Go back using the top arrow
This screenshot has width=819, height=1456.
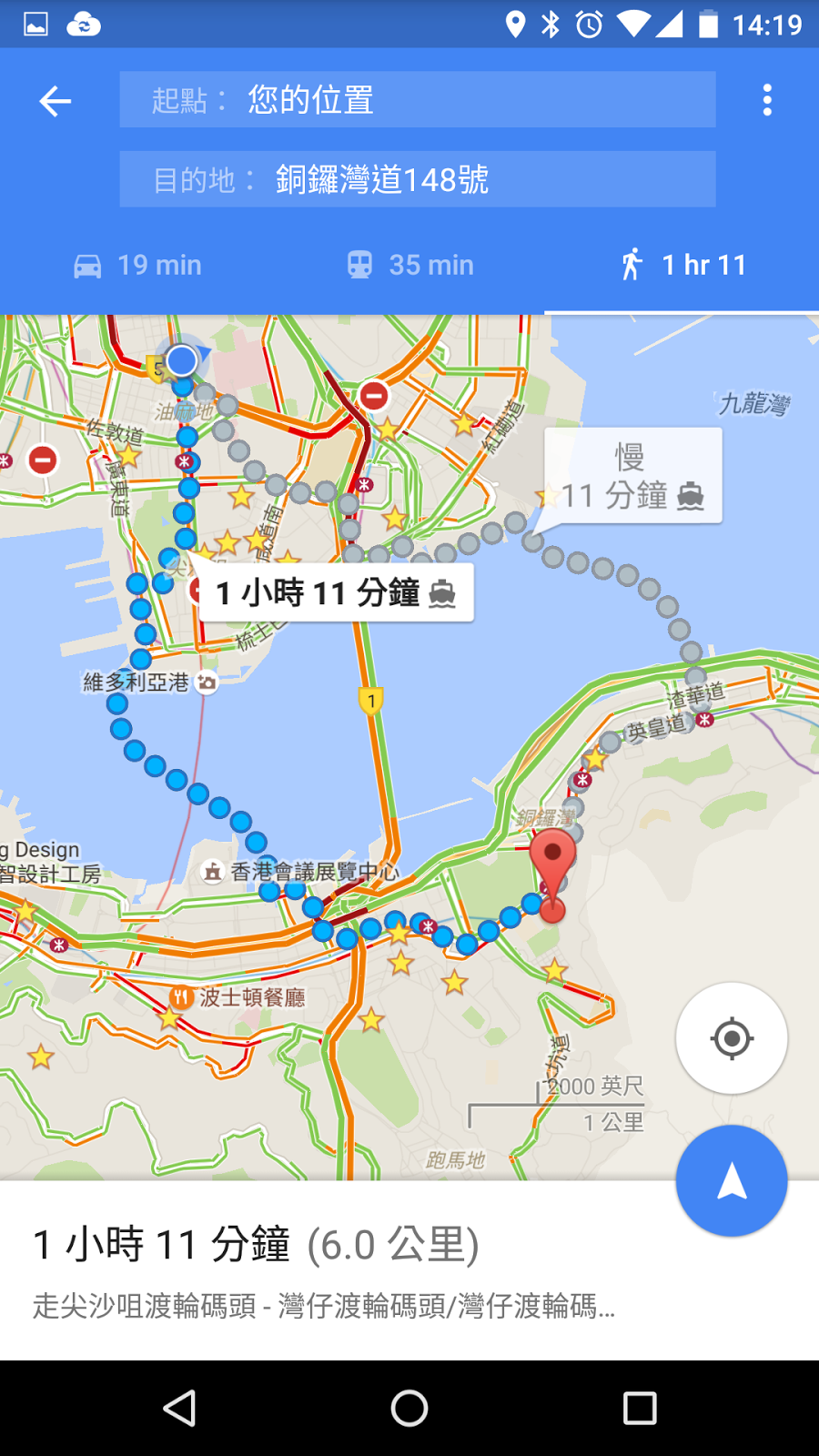pyautogui.click(x=56, y=101)
